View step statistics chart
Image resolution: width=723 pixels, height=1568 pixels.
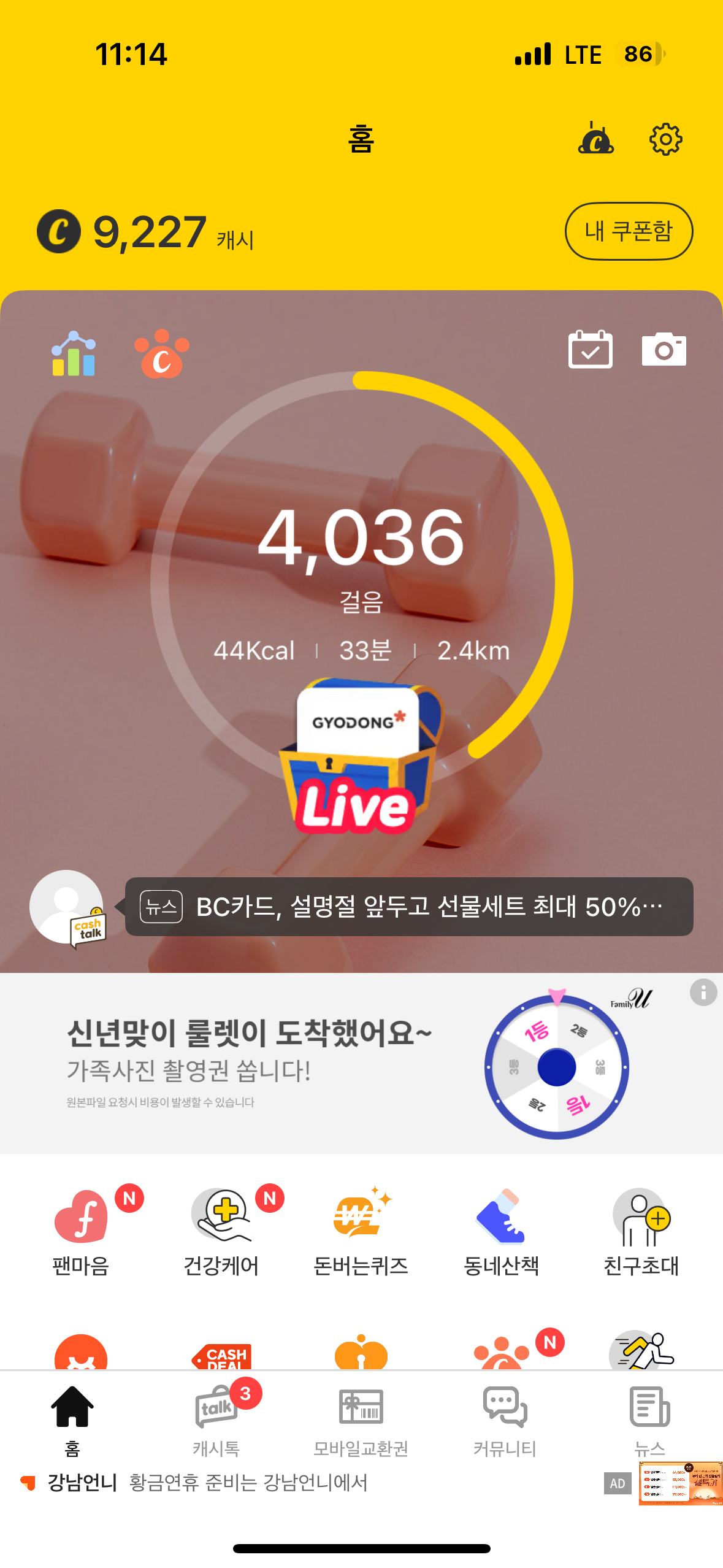[x=74, y=354]
